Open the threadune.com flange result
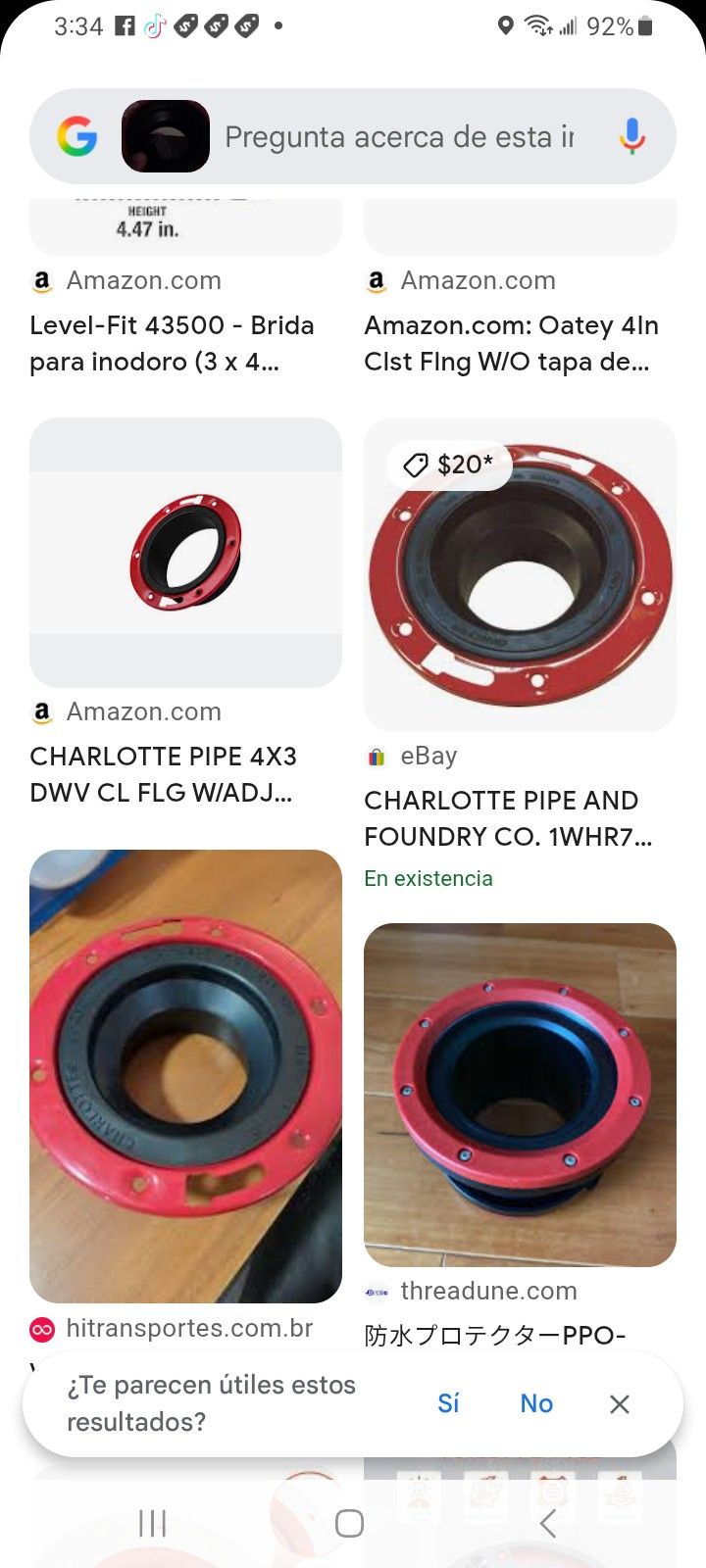 (x=520, y=1095)
